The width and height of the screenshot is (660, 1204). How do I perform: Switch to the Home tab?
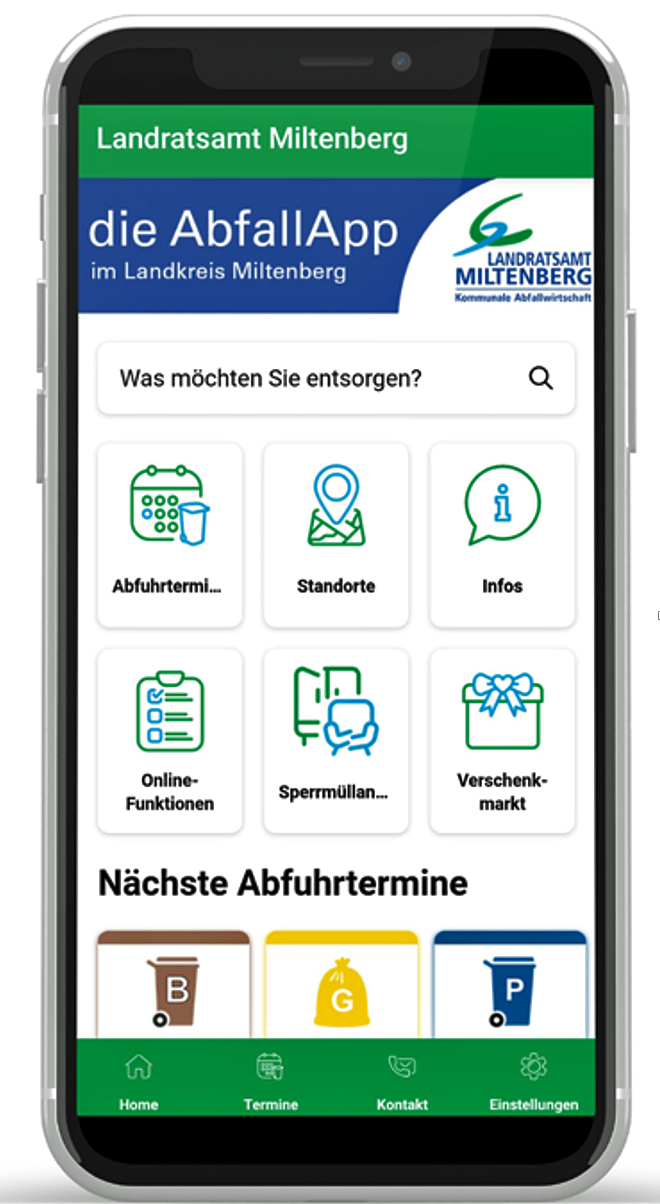point(138,1081)
